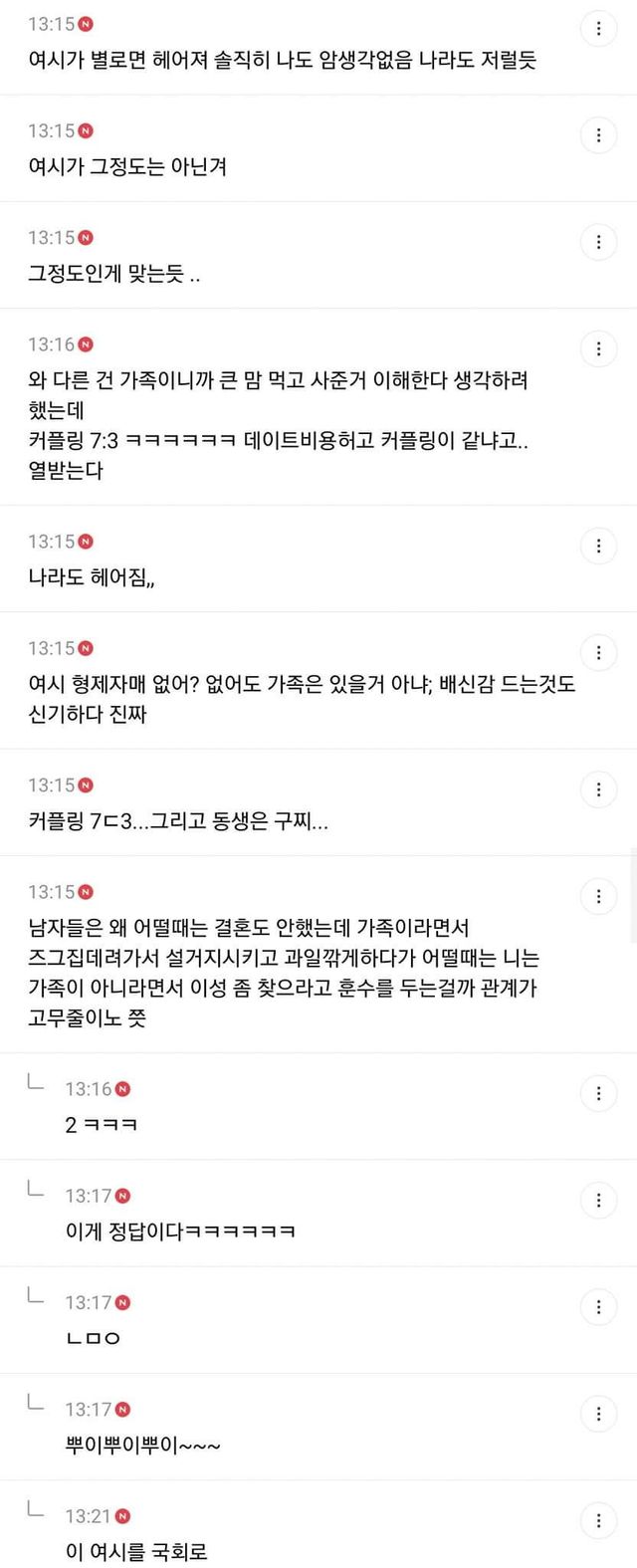Viewport: 637px width, 1568px height.
Task: Open options for the comment '여시가 별로면 헤어져'
Action: [598, 28]
